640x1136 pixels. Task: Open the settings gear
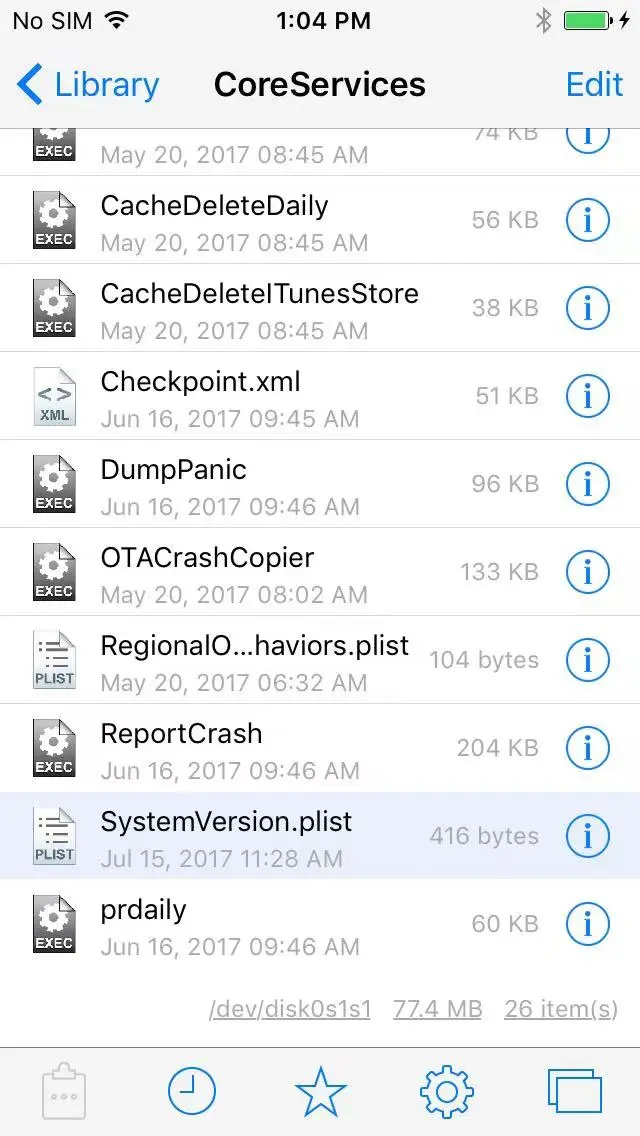click(x=447, y=1090)
